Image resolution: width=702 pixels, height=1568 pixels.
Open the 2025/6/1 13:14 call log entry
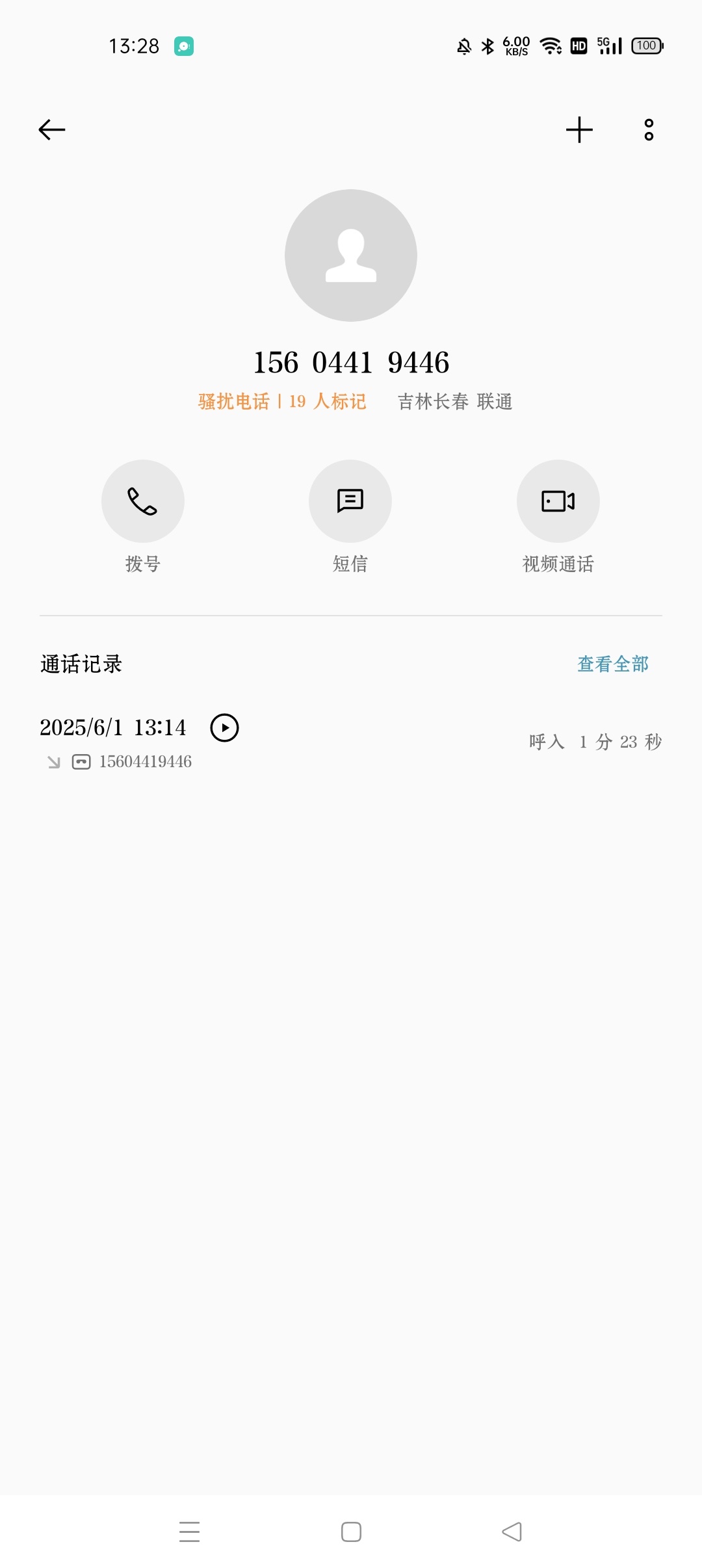(351, 742)
